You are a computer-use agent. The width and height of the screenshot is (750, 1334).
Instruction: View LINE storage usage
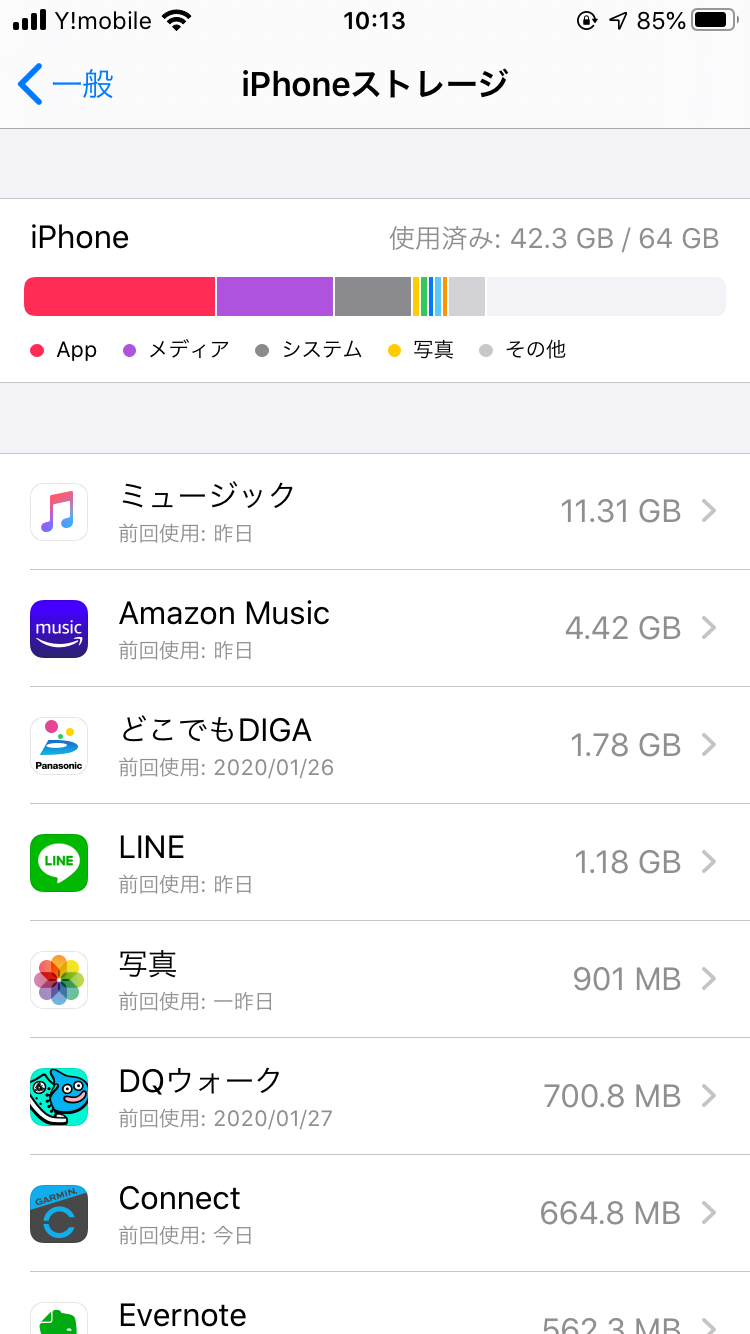(x=375, y=863)
